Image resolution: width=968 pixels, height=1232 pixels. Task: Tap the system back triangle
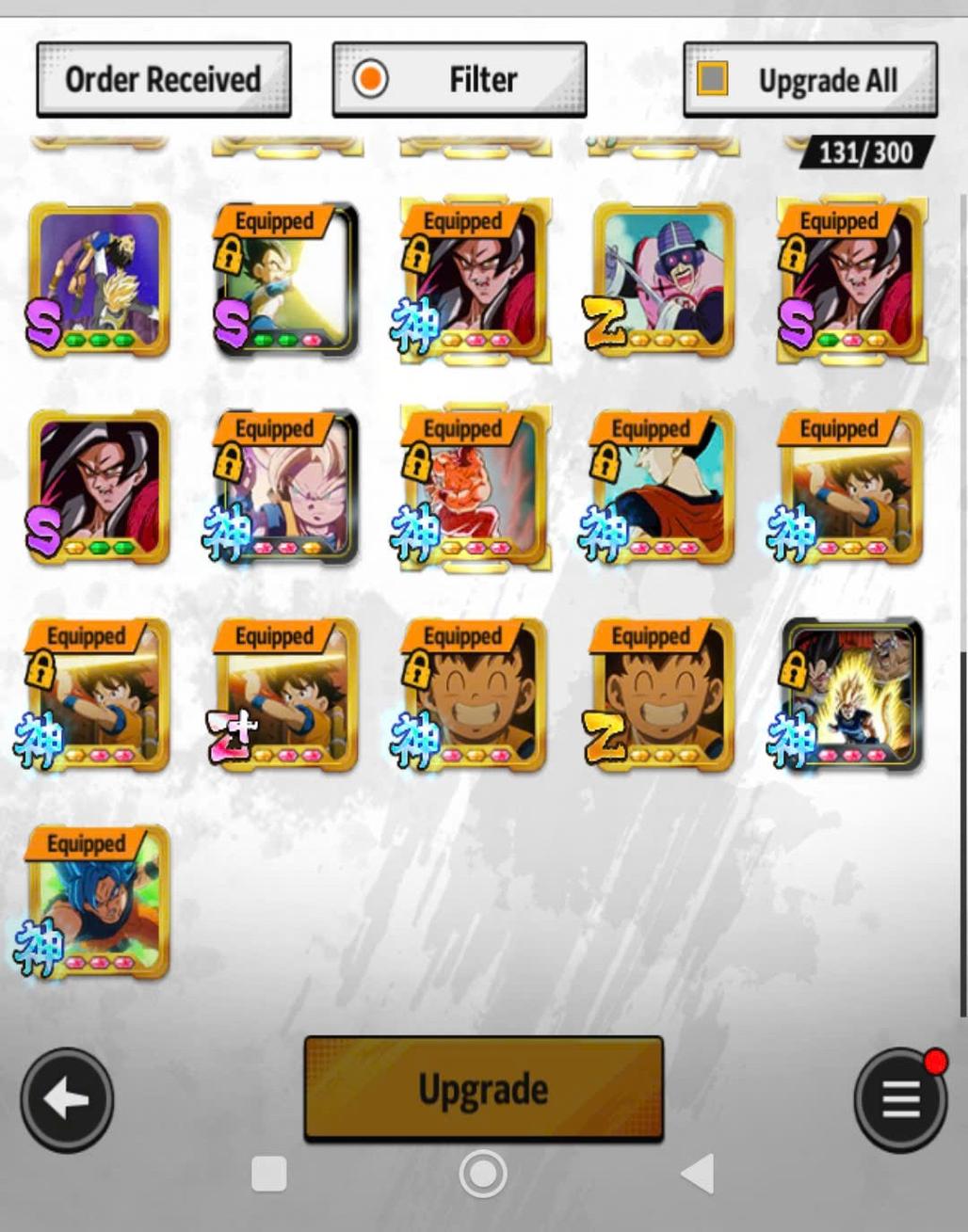point(697,1174)
